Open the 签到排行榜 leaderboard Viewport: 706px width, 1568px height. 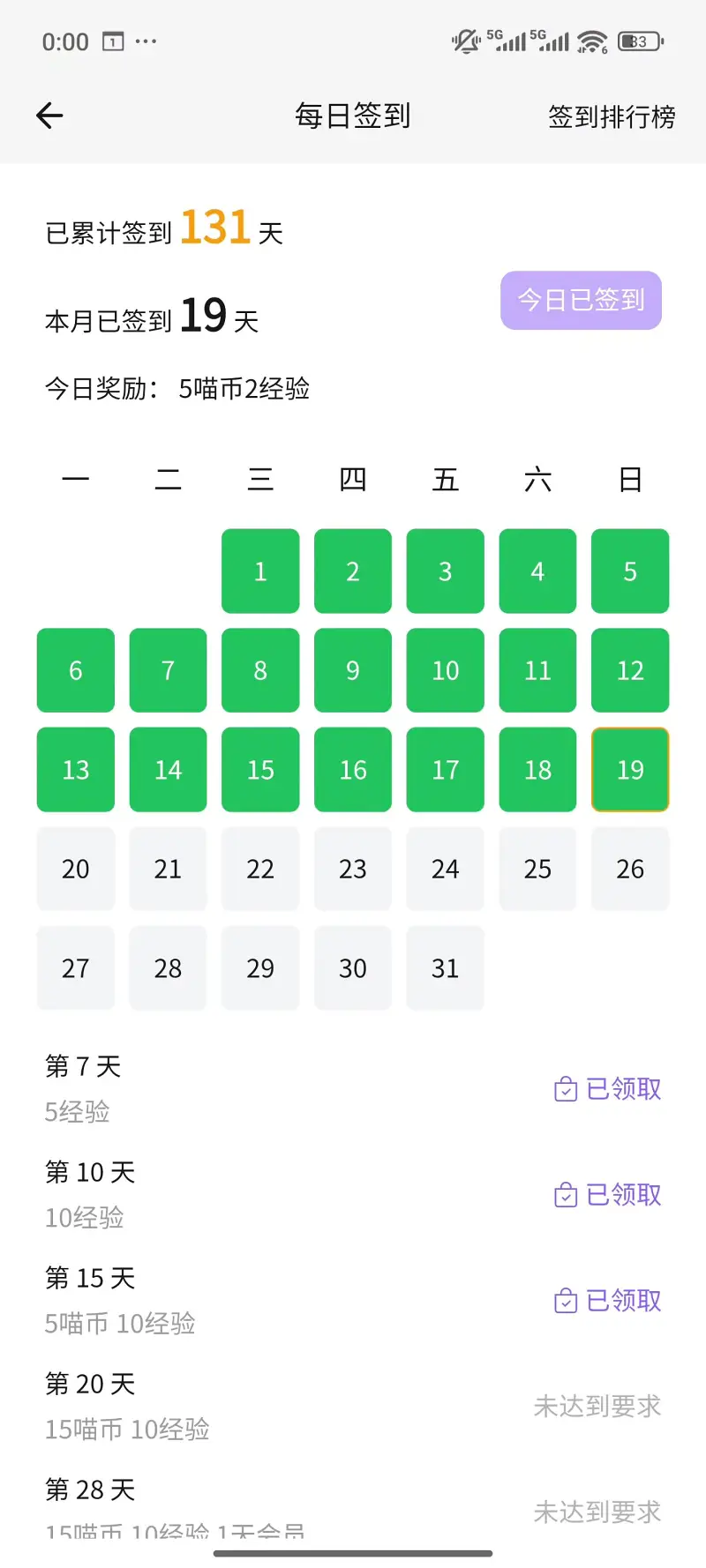tap(611, 116)
